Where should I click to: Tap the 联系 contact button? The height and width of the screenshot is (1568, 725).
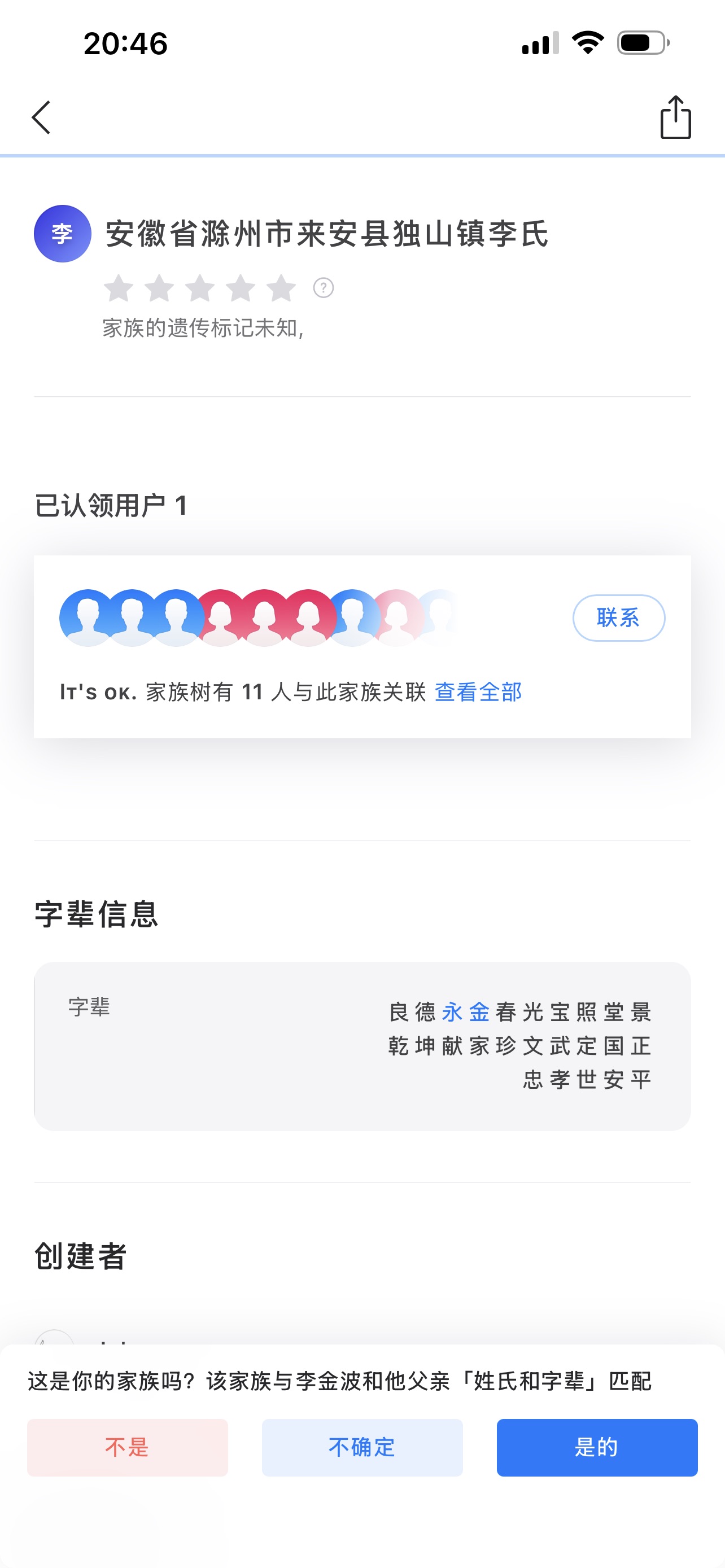coord(618,618)
